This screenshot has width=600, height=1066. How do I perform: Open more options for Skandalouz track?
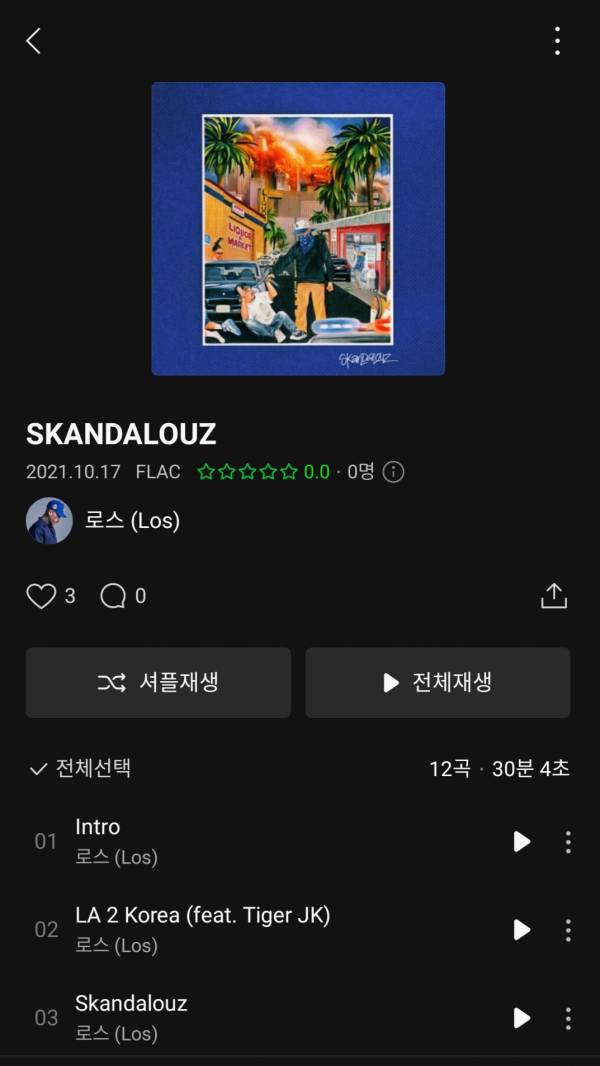(x=568, y=1017)
